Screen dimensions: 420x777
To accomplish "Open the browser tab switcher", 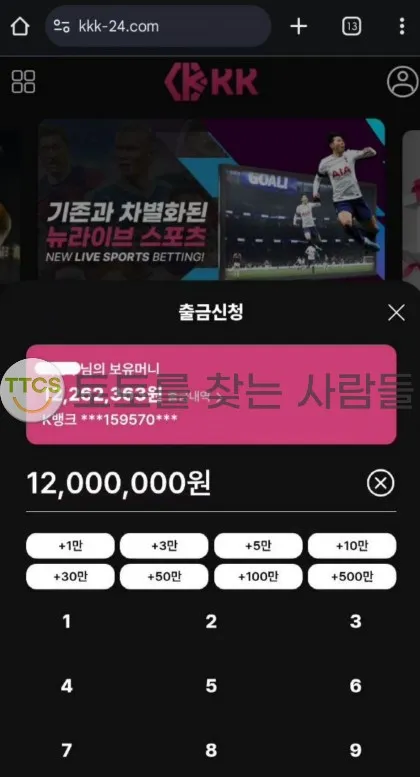I will point(351,26).
